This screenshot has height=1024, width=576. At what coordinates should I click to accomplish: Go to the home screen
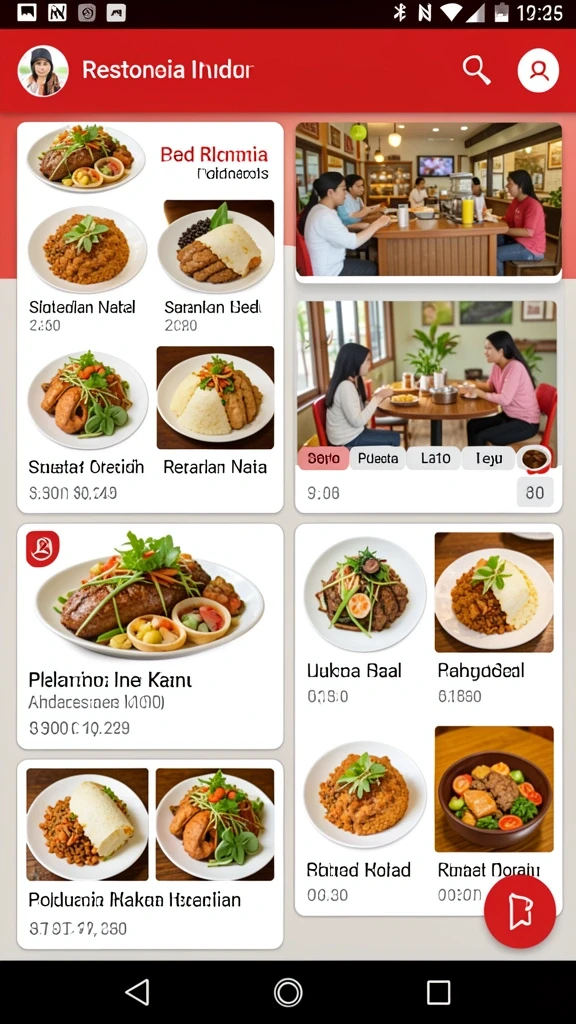coord(288,992)
